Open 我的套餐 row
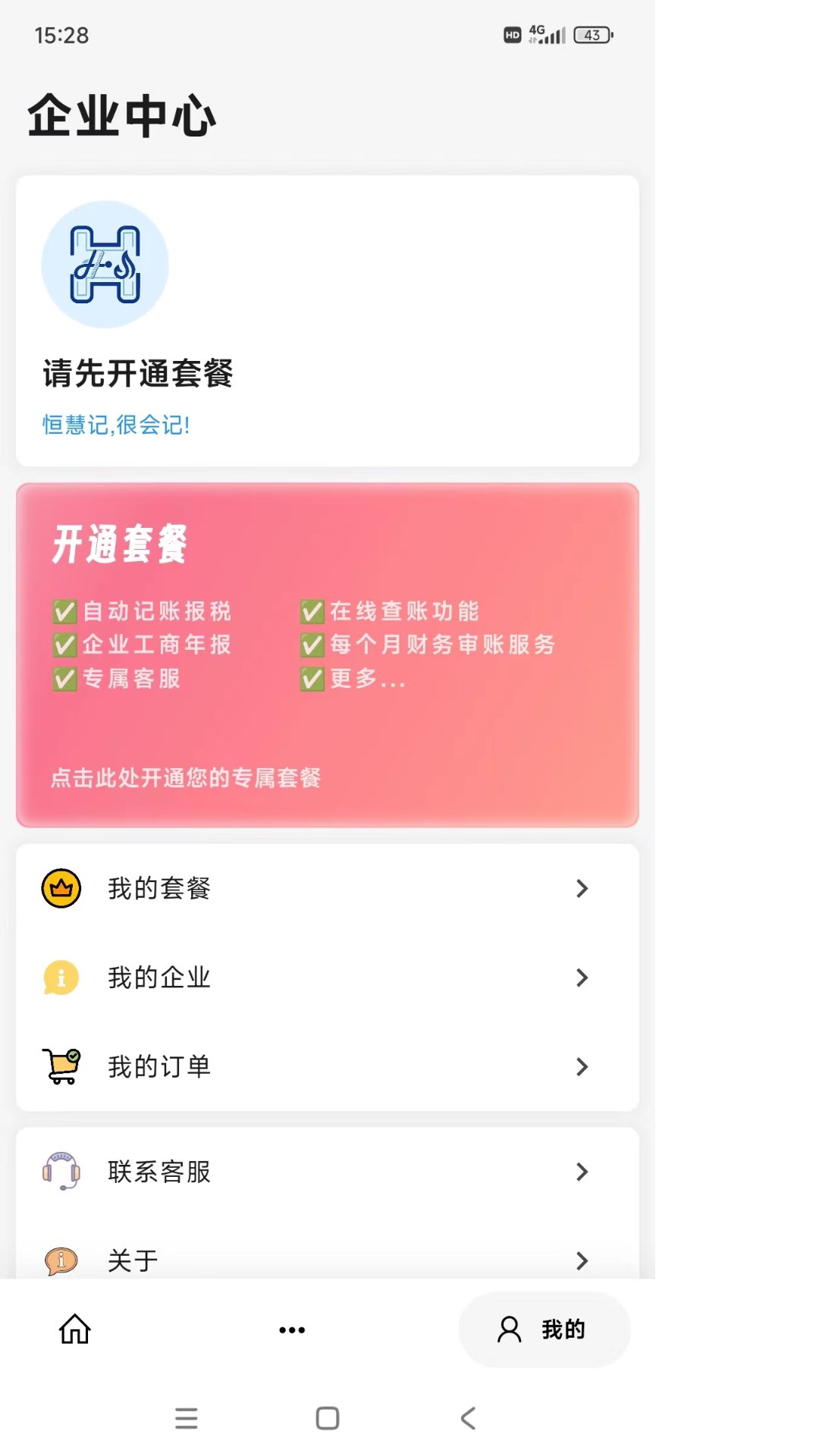This screenshot has width=819, height=1456. pos(327,888)
